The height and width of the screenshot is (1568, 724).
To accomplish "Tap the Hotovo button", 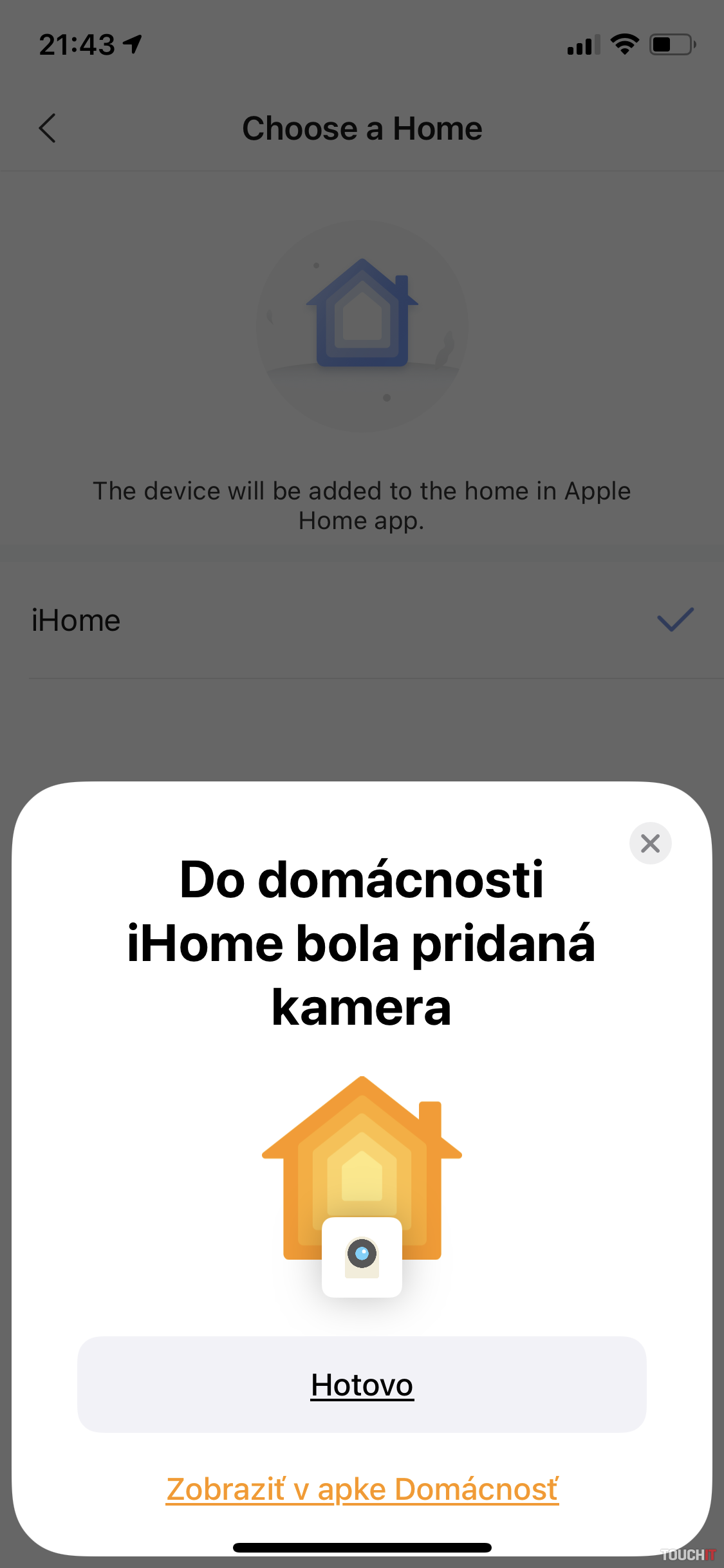I will point(362,1385).
